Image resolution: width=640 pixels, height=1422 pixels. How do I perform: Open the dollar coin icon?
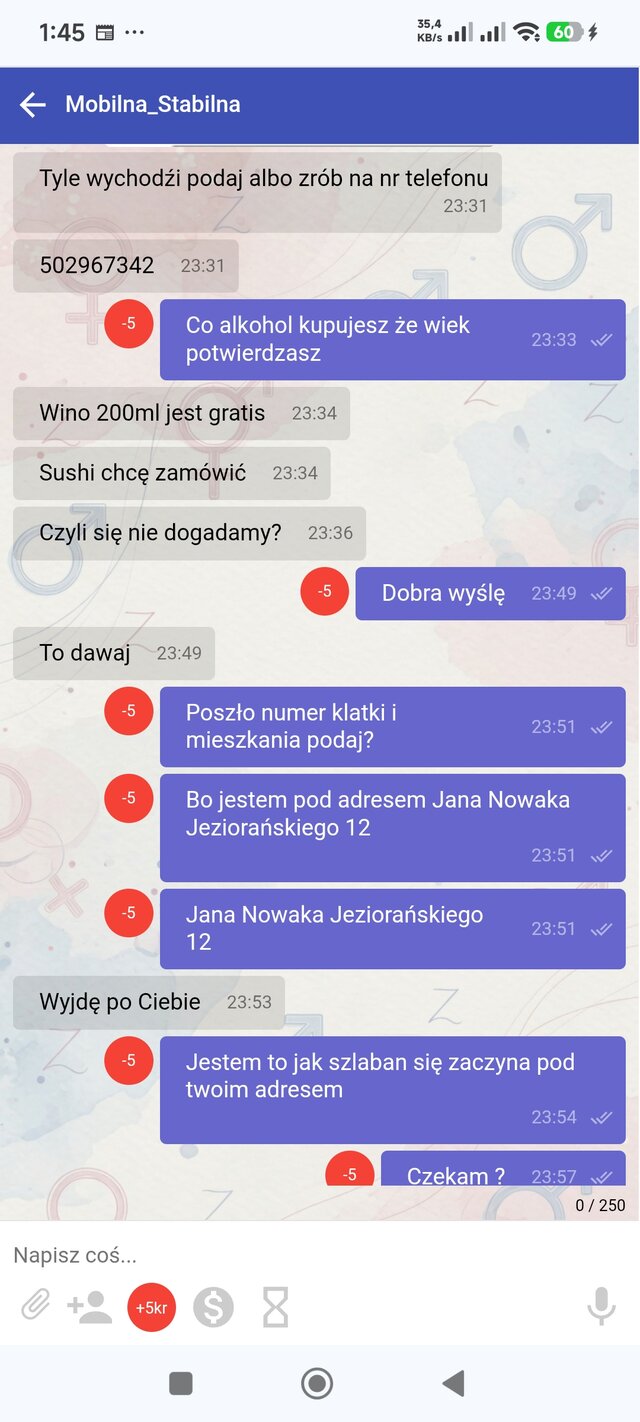pyautogui.click(x=213, y=1307)
